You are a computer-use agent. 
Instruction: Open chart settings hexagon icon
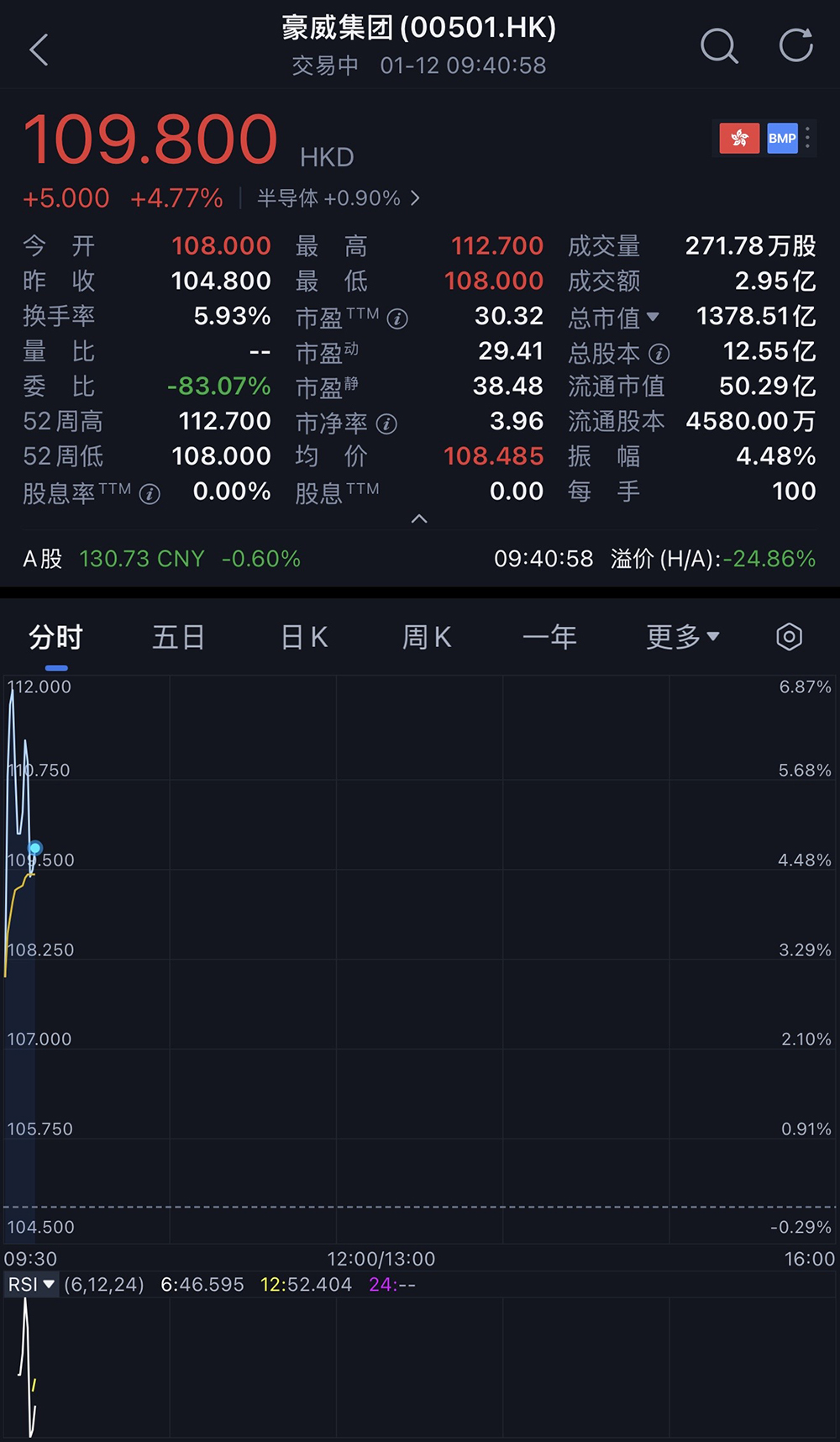[x=789, y=637]
